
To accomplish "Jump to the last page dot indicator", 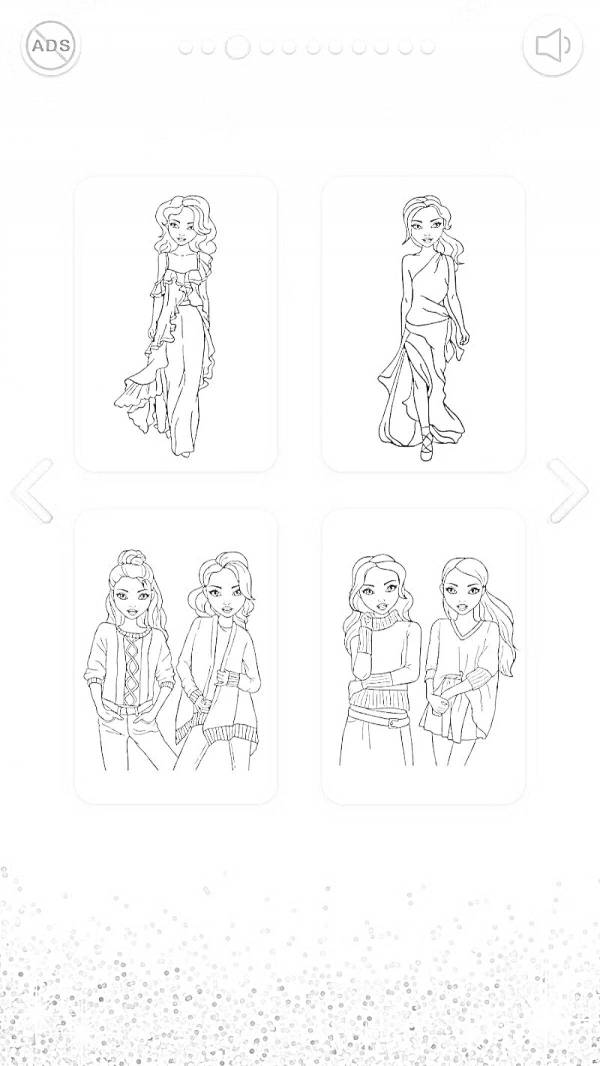I will 428,47.
